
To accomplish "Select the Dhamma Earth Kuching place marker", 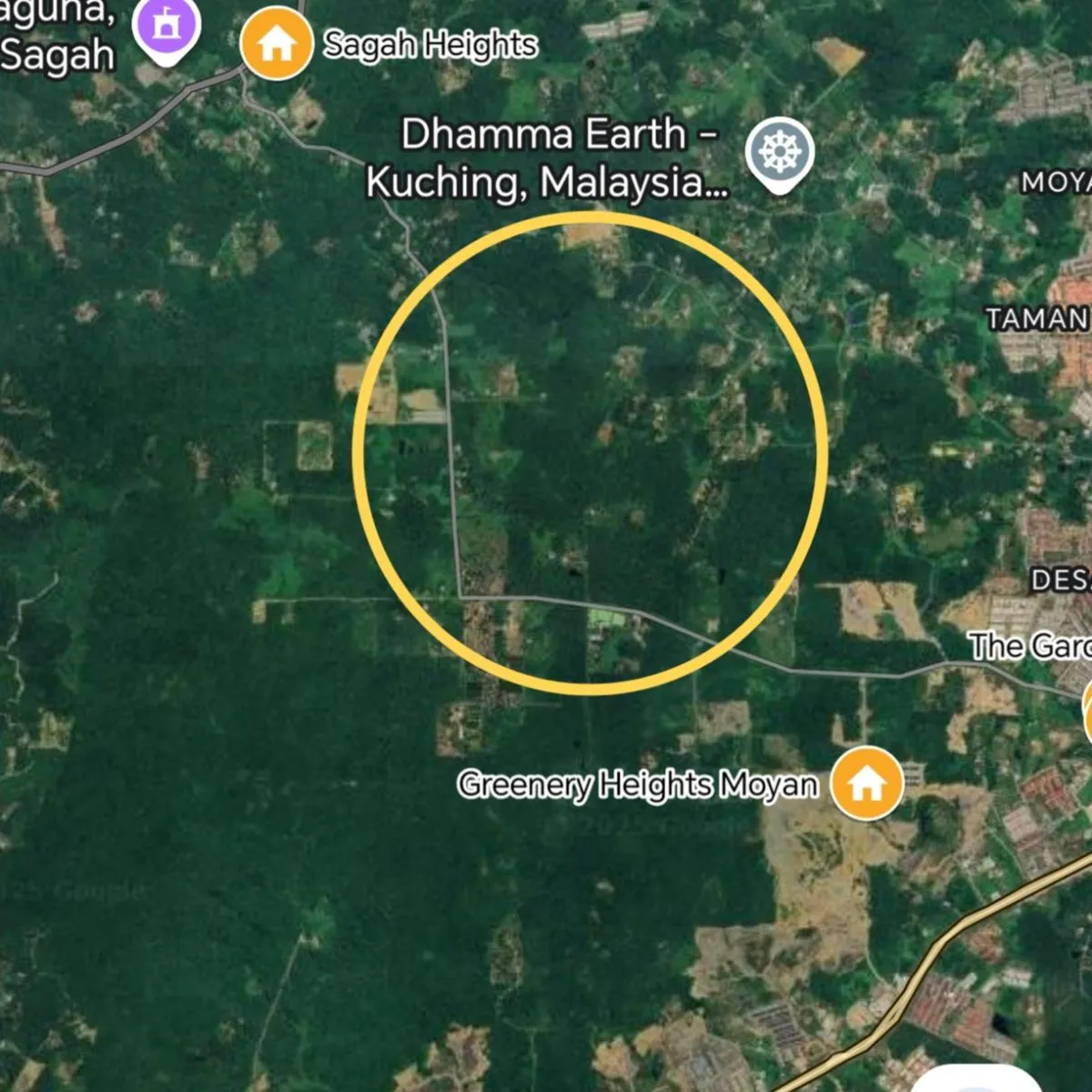I will point(779,152).
